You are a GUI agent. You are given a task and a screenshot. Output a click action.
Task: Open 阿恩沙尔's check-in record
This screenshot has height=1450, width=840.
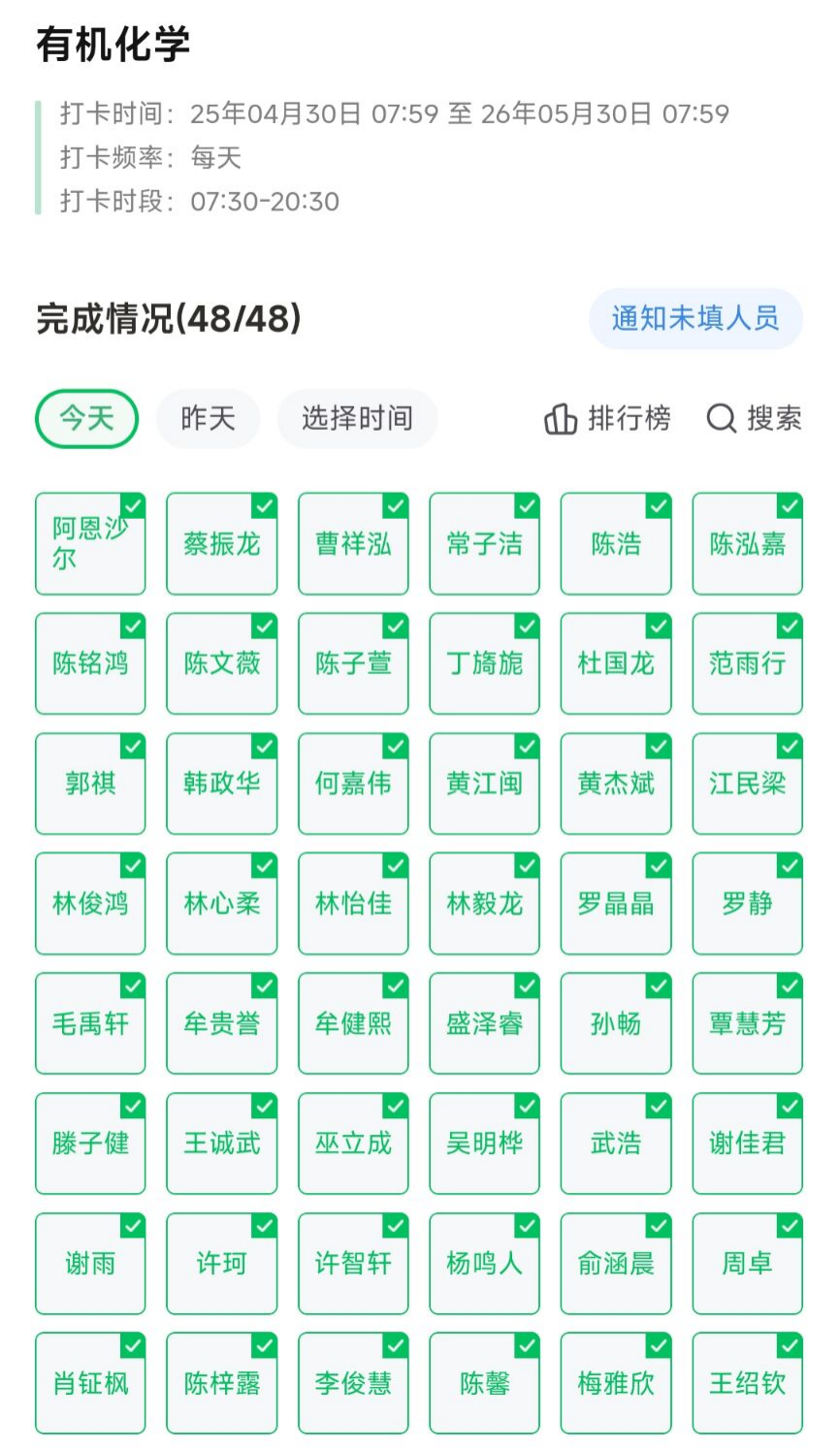(90, 544)
